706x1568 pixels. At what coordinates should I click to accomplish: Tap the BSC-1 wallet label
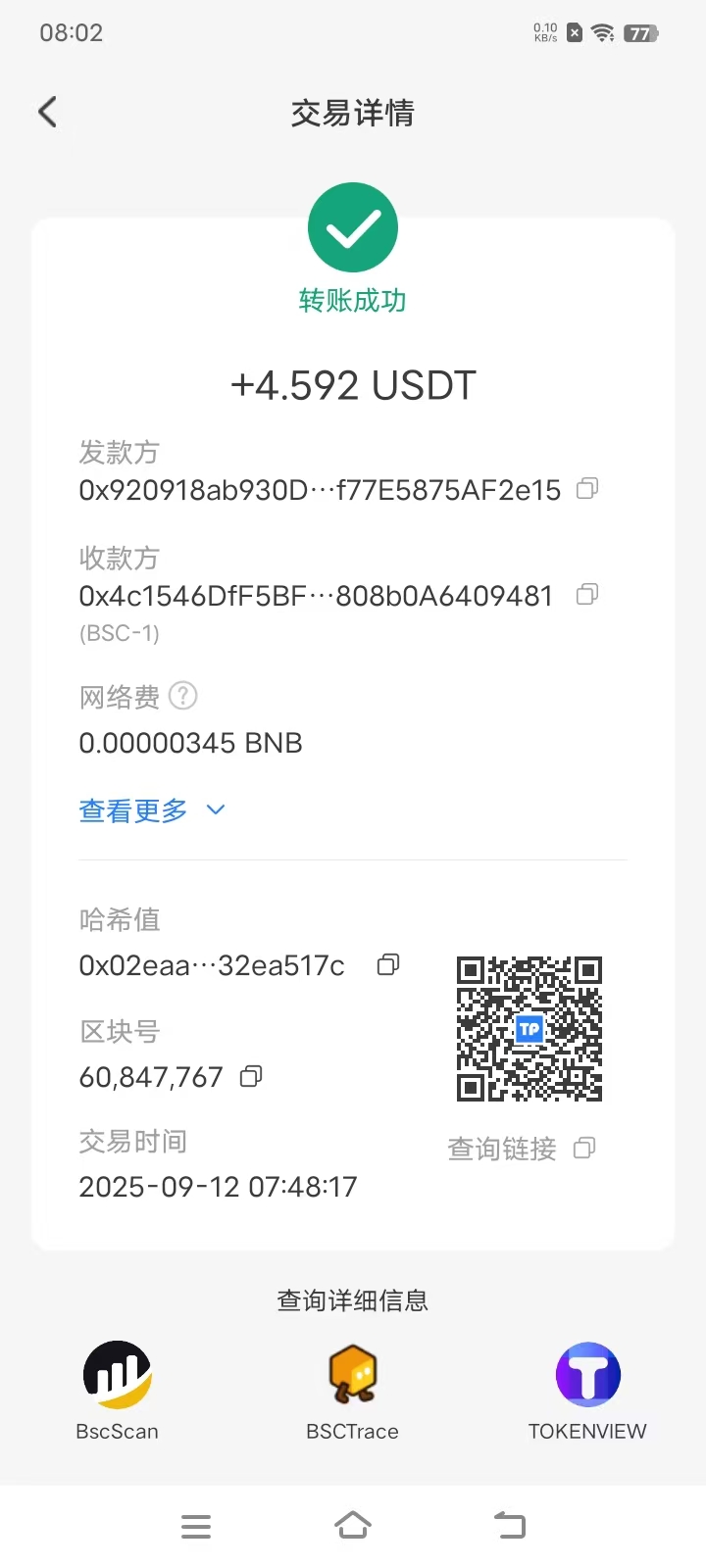tap(119, 632)
